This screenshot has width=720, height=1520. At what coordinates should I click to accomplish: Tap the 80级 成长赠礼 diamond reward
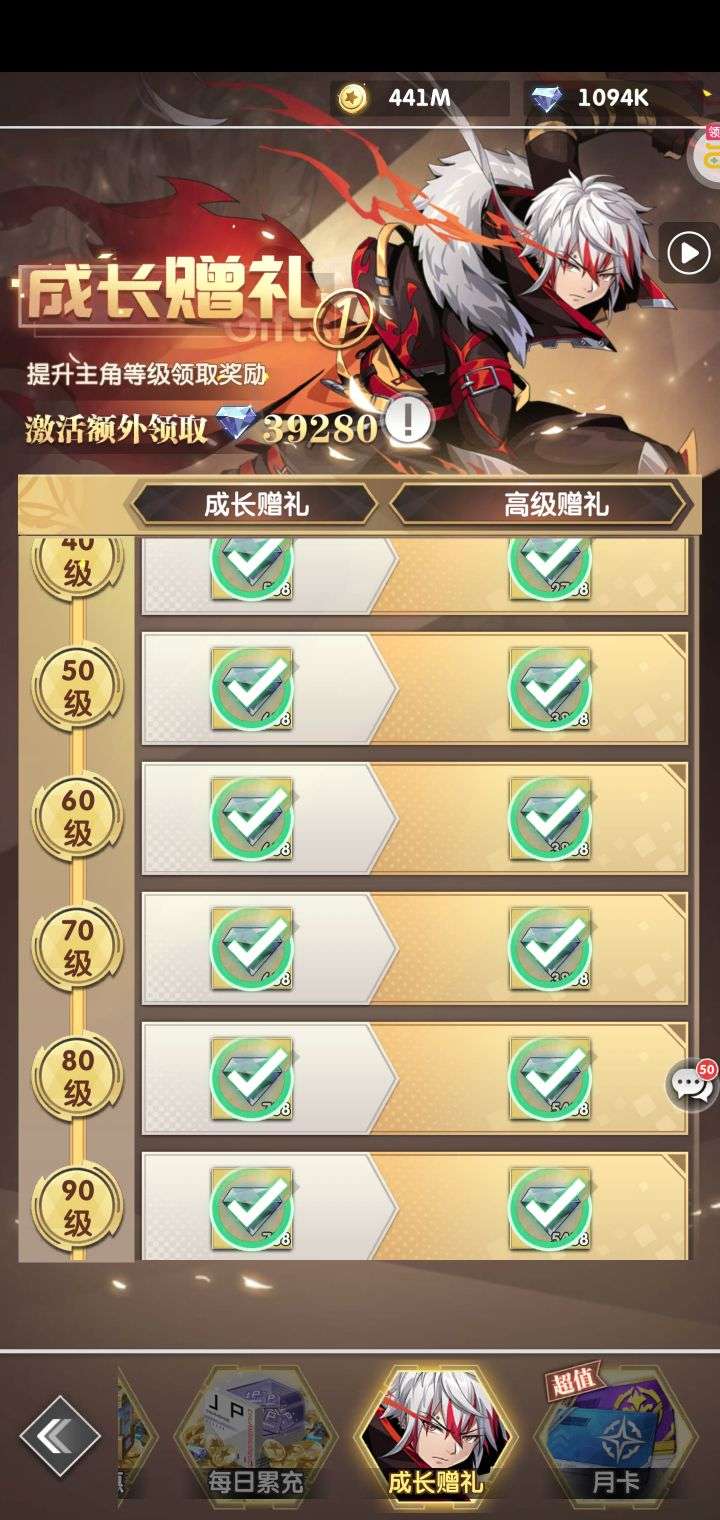click(x=251, y=1078)
